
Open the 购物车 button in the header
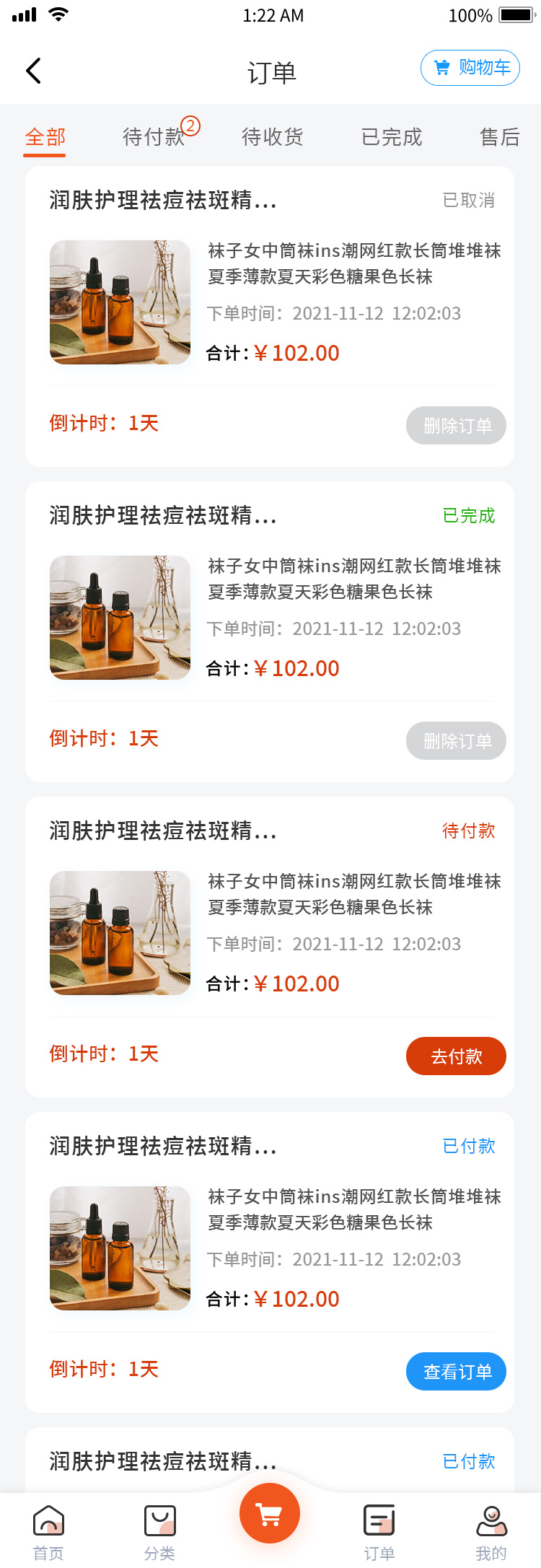pyautogui.click(x=470, y=68)
